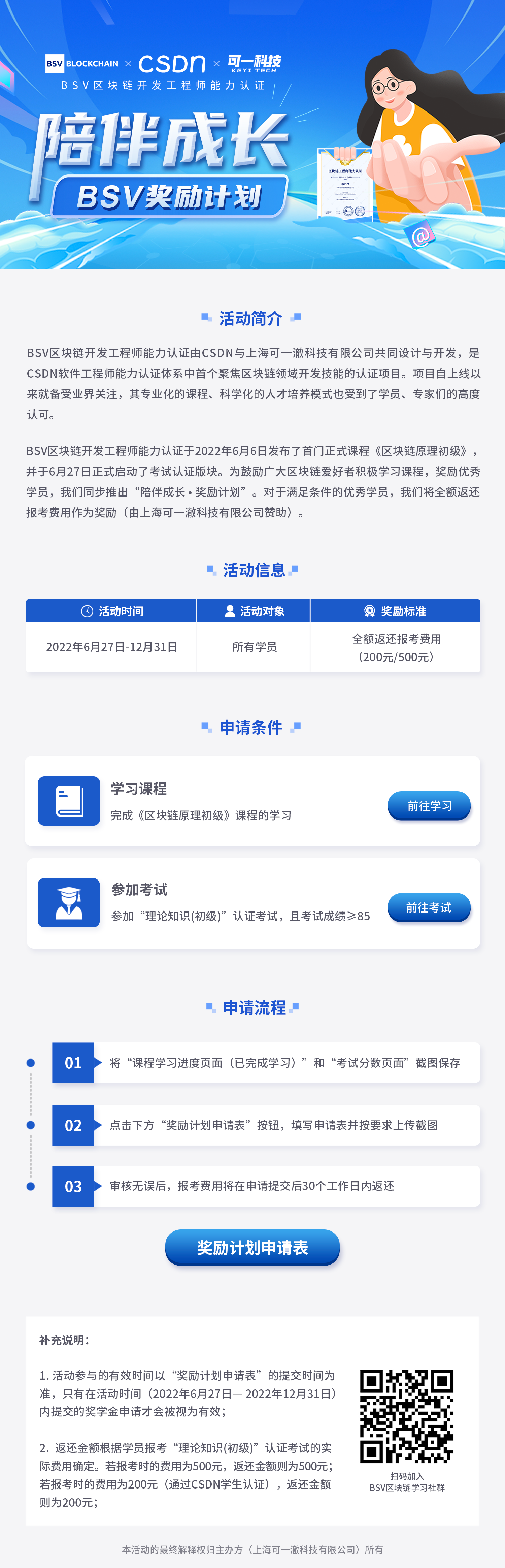Open the 奖励计划申请表 form
This screenshot has width=505, height=1568.
pyautogui.click(x=252, y=1247)
